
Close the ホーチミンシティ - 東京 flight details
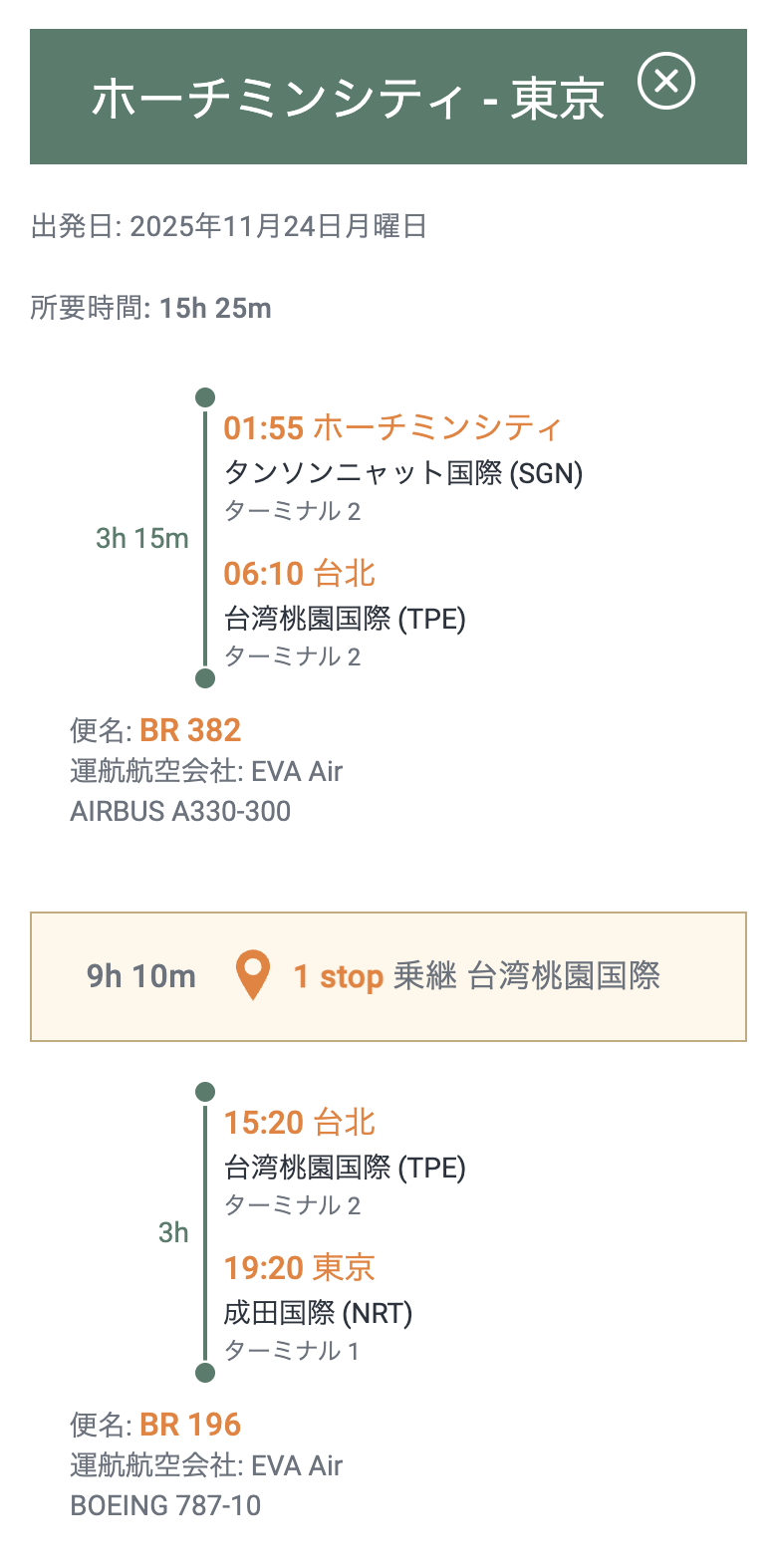[x=666, y=82]
